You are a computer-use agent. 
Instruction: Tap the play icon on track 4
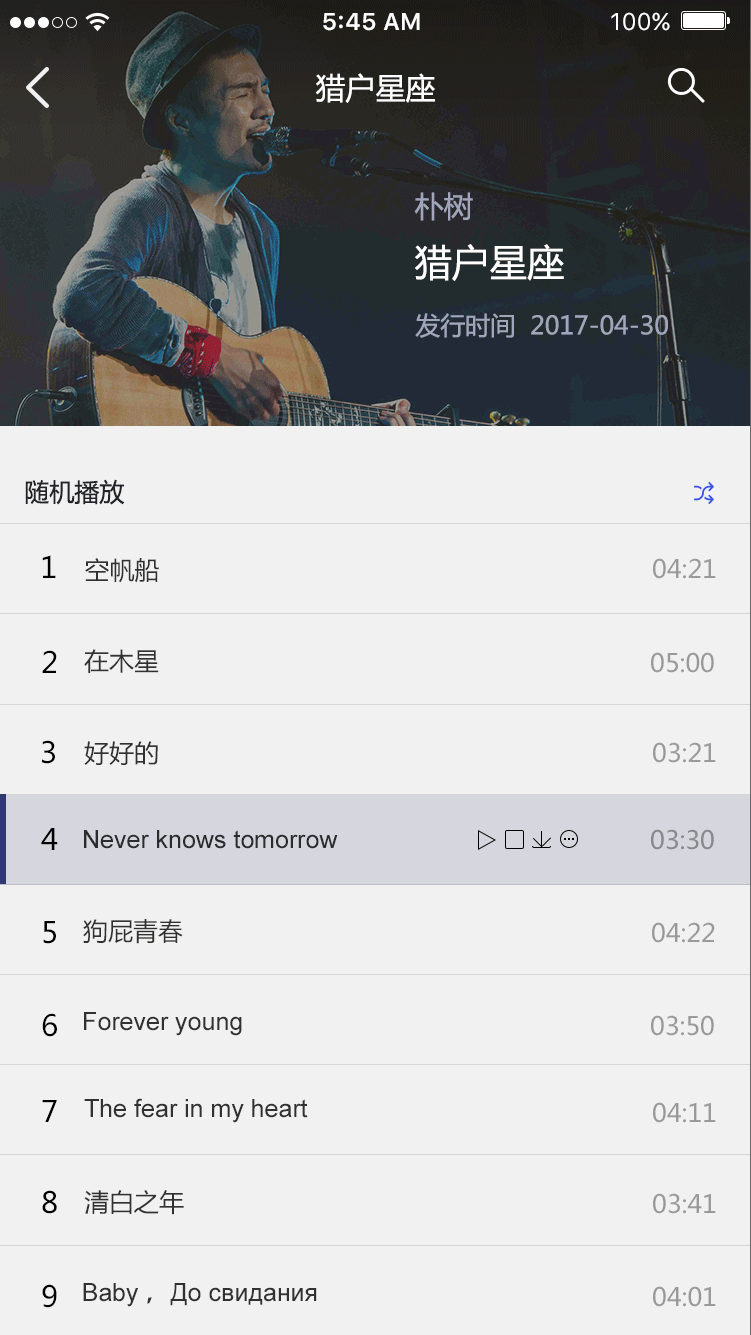coord(487,839)
